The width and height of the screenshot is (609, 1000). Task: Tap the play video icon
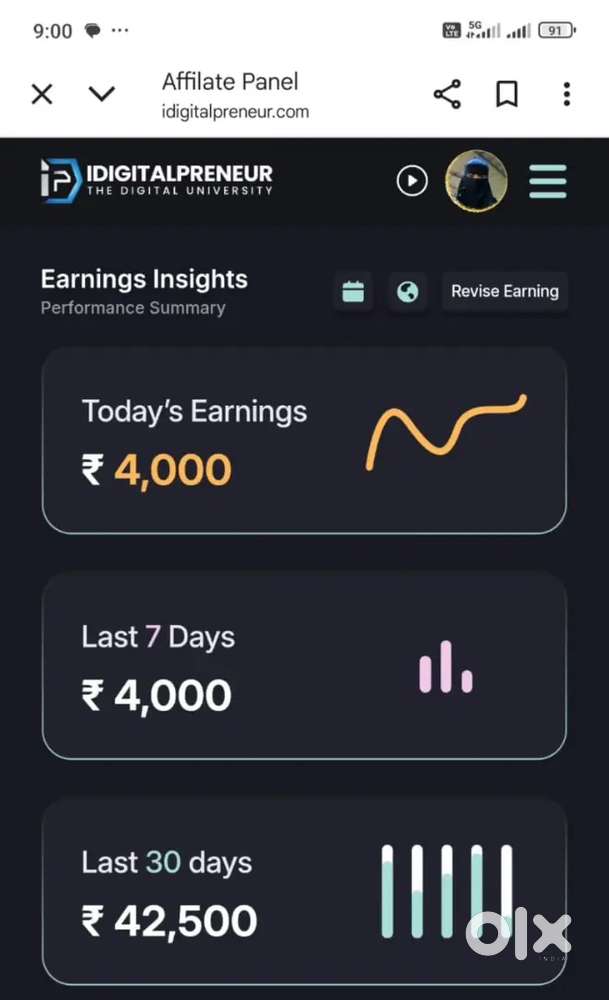412,181
